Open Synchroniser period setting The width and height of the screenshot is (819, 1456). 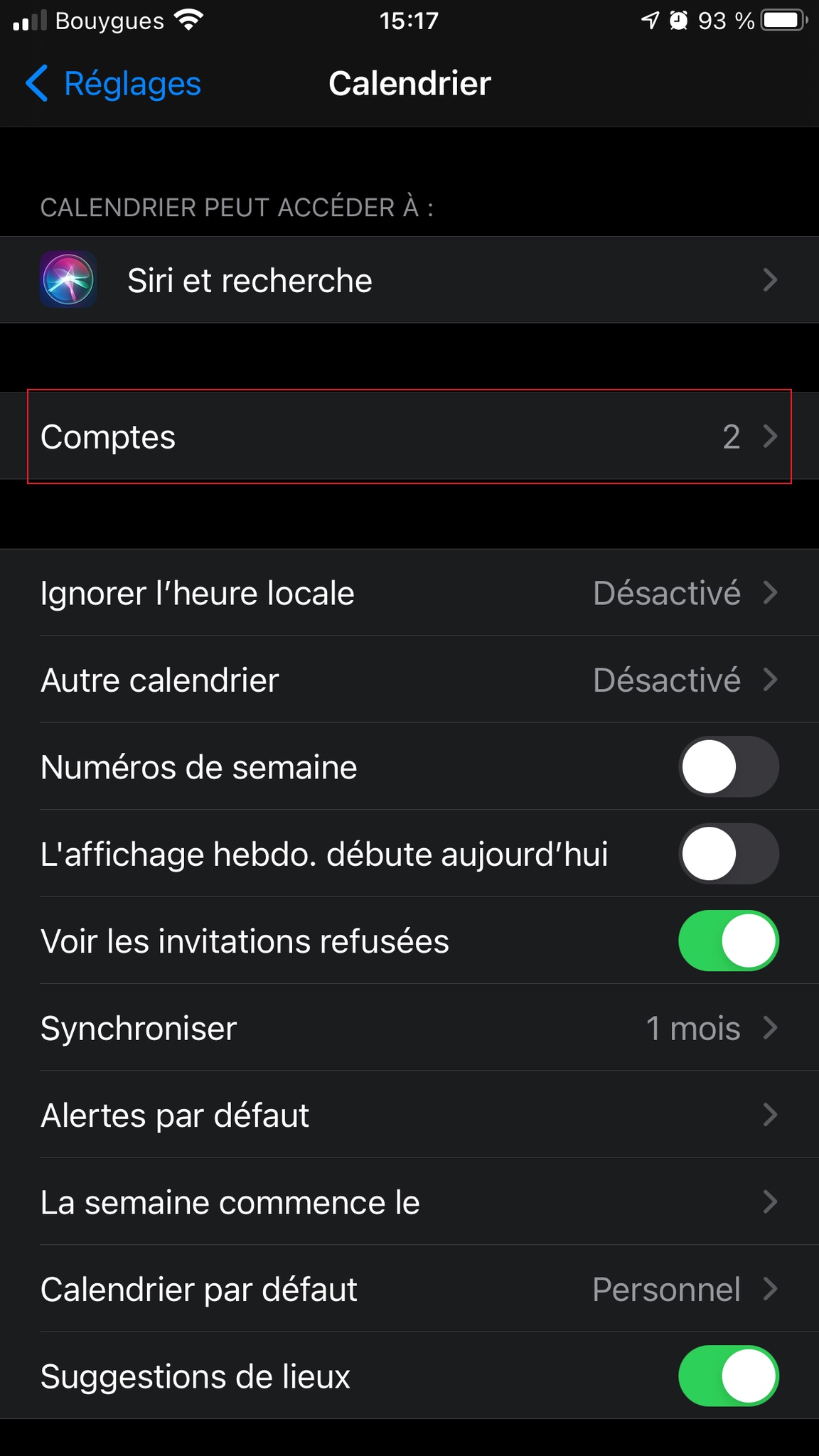(409, 1028)
